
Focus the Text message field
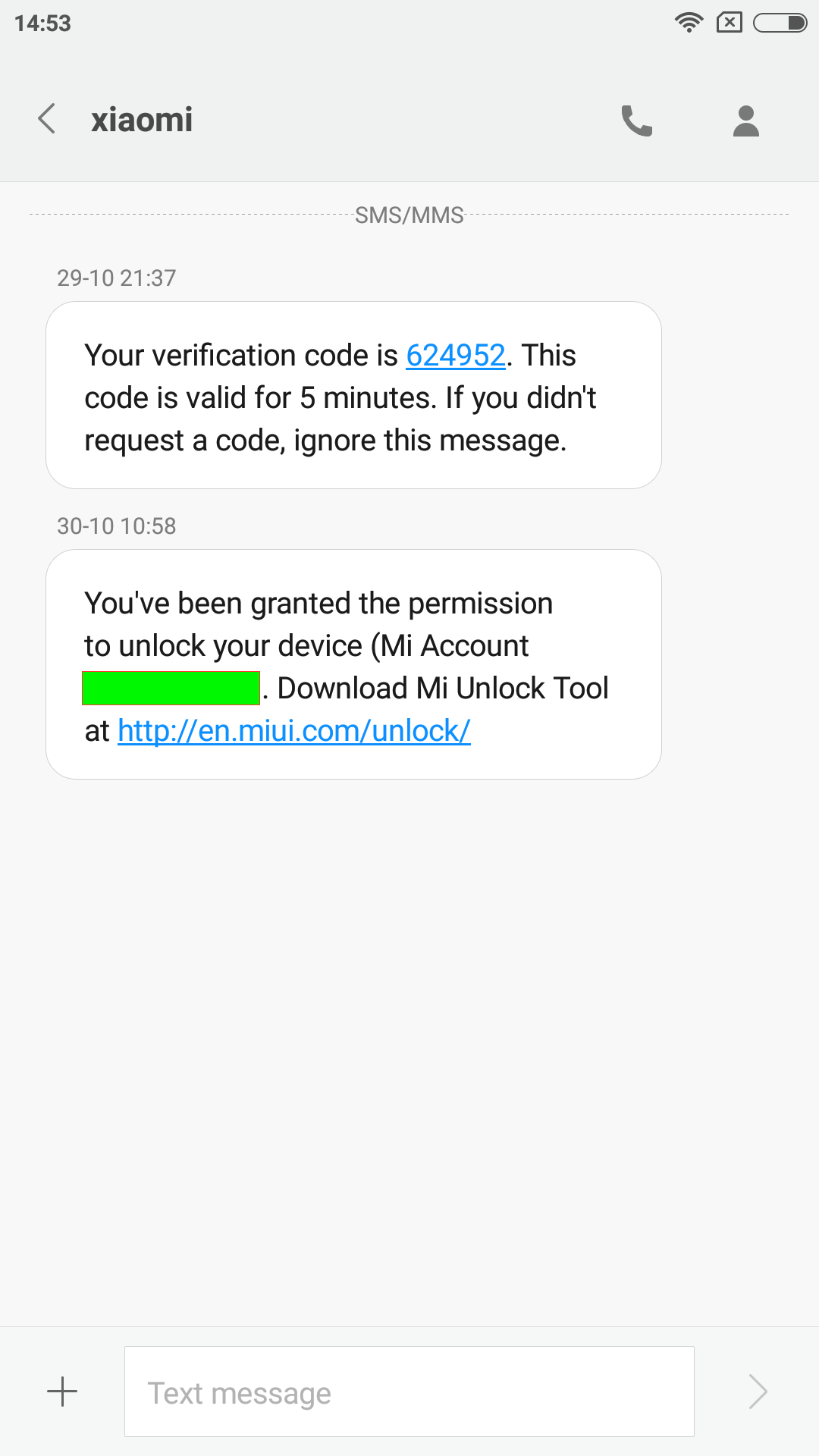click(x=409, y=1392)
